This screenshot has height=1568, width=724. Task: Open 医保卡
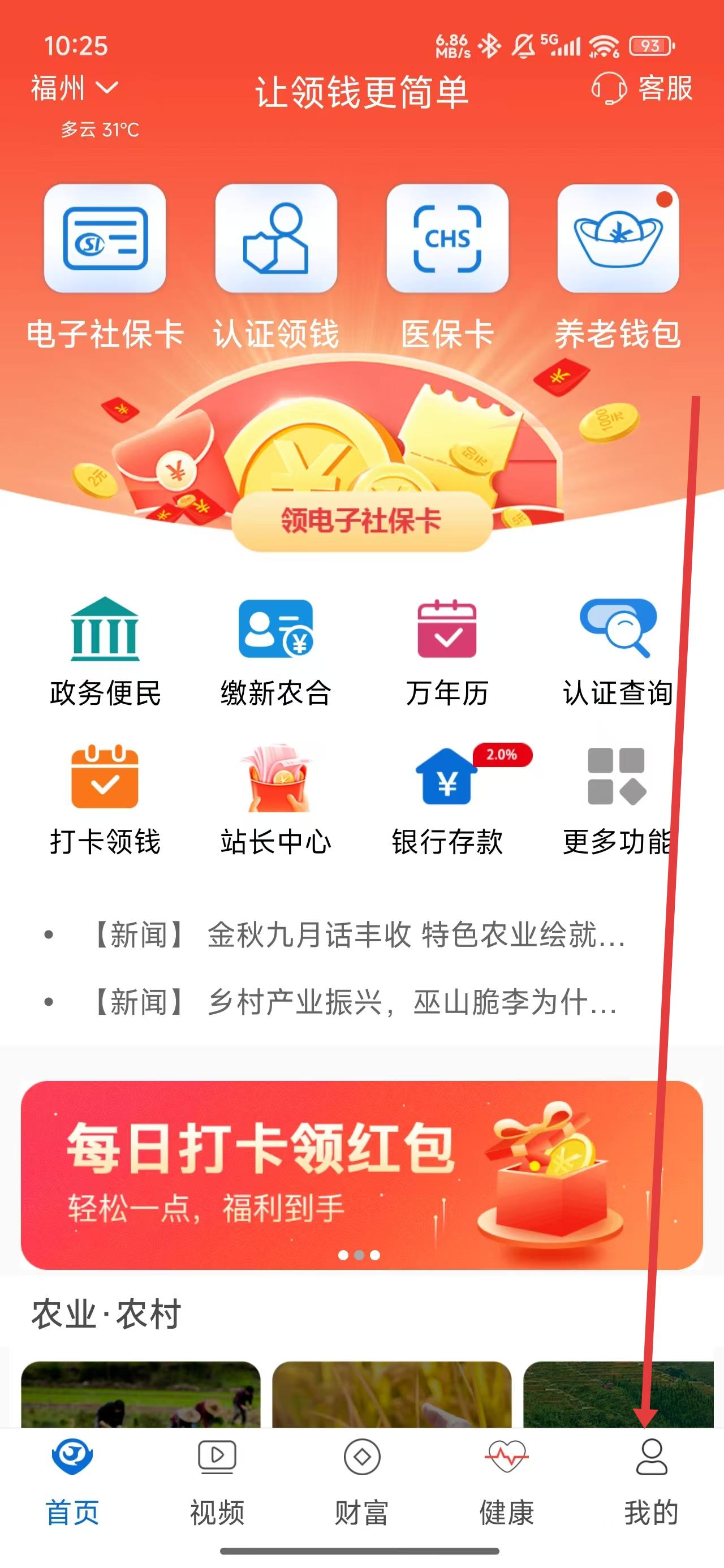(447, 239)
